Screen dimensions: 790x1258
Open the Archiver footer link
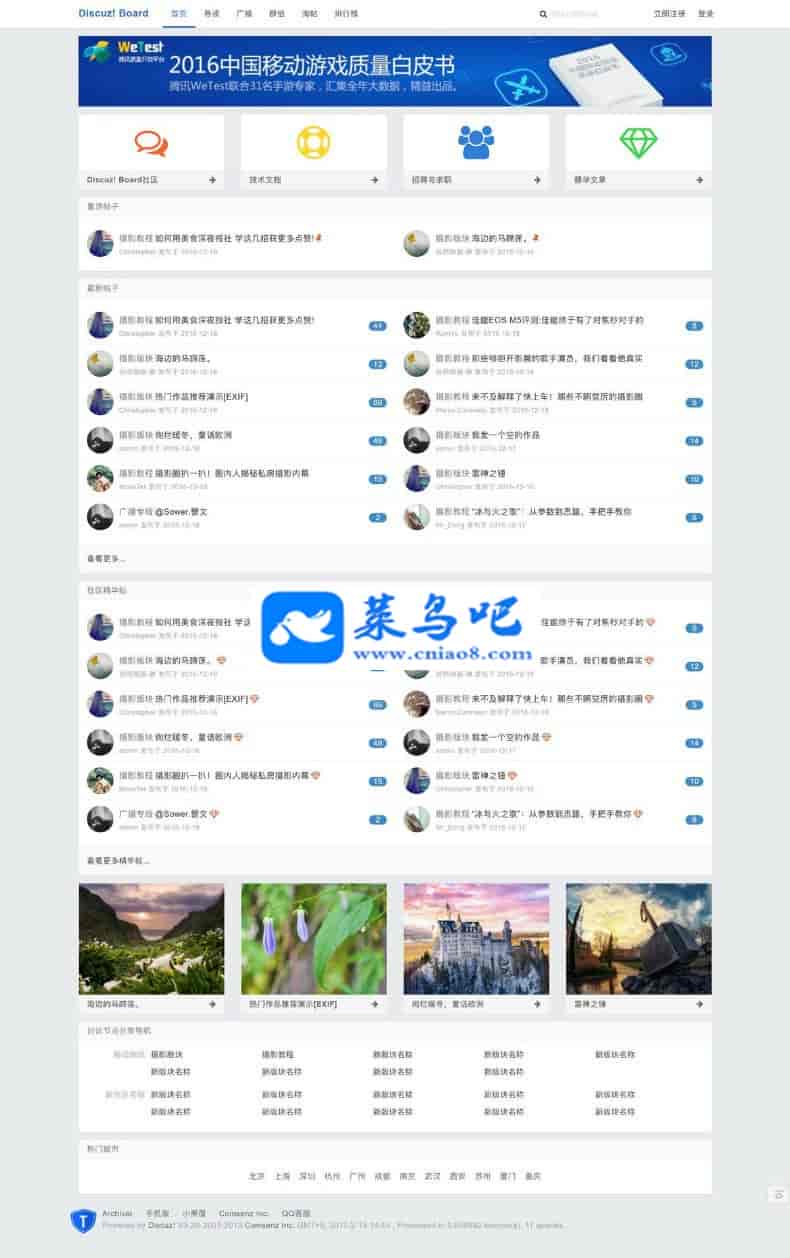pyautogui.click(x=117, y=1213)
